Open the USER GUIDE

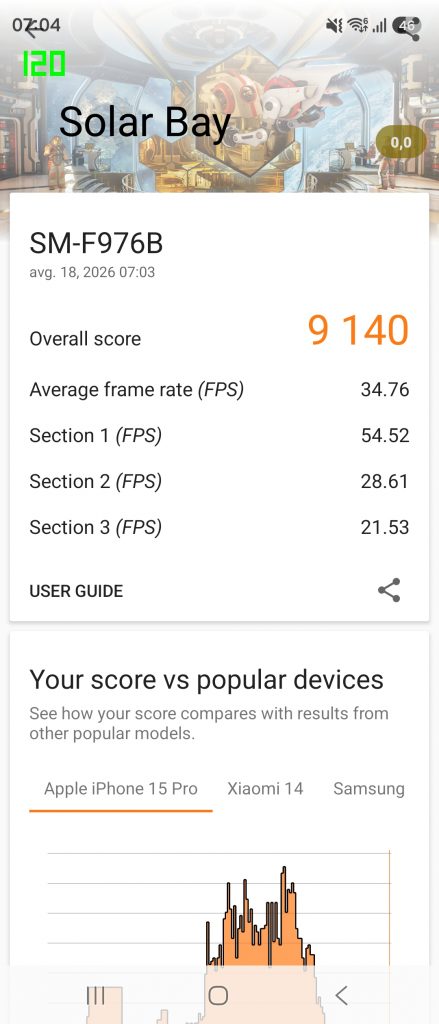[76, 591]
